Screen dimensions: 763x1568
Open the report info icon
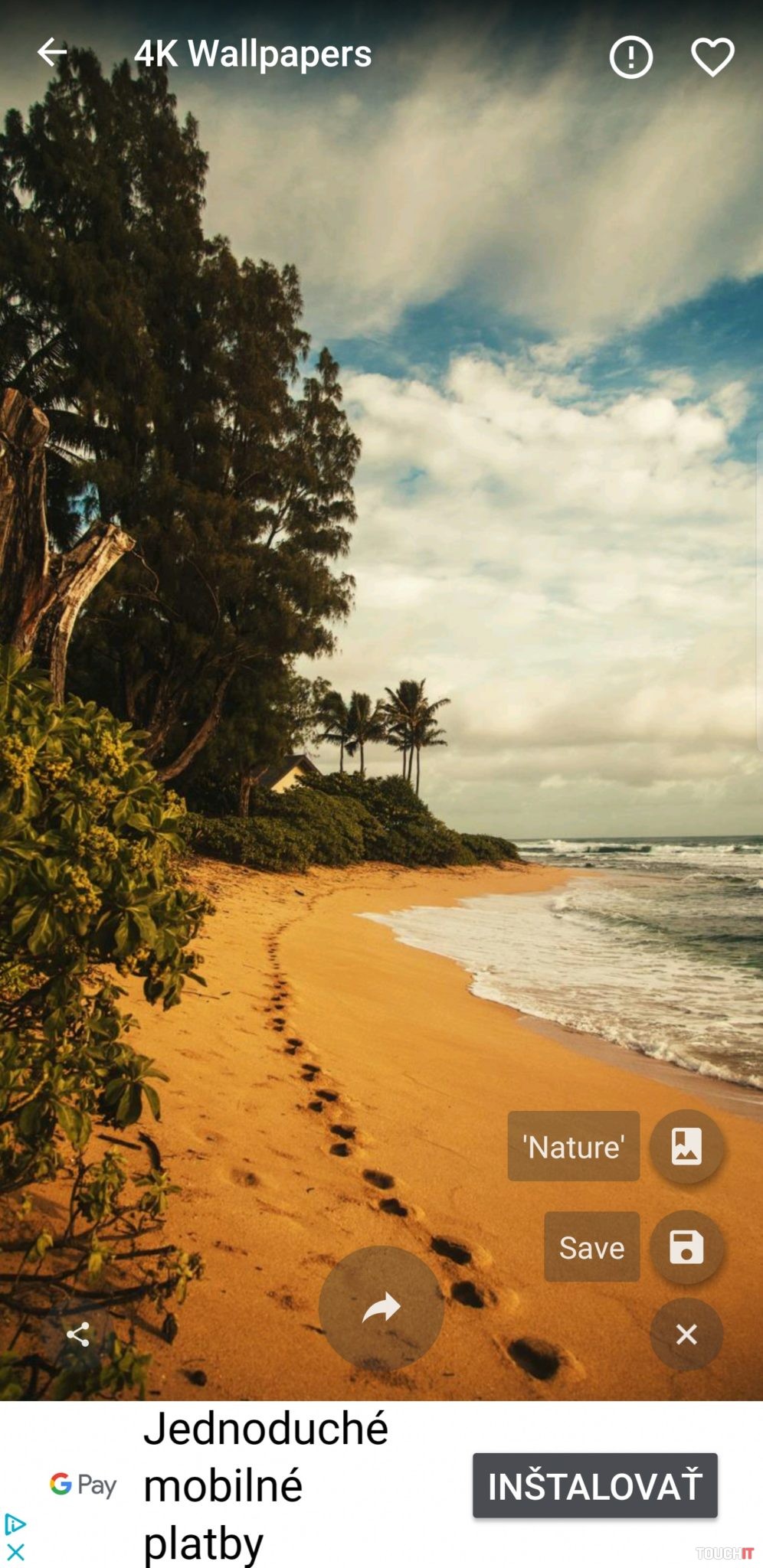[x=630, y=57]
